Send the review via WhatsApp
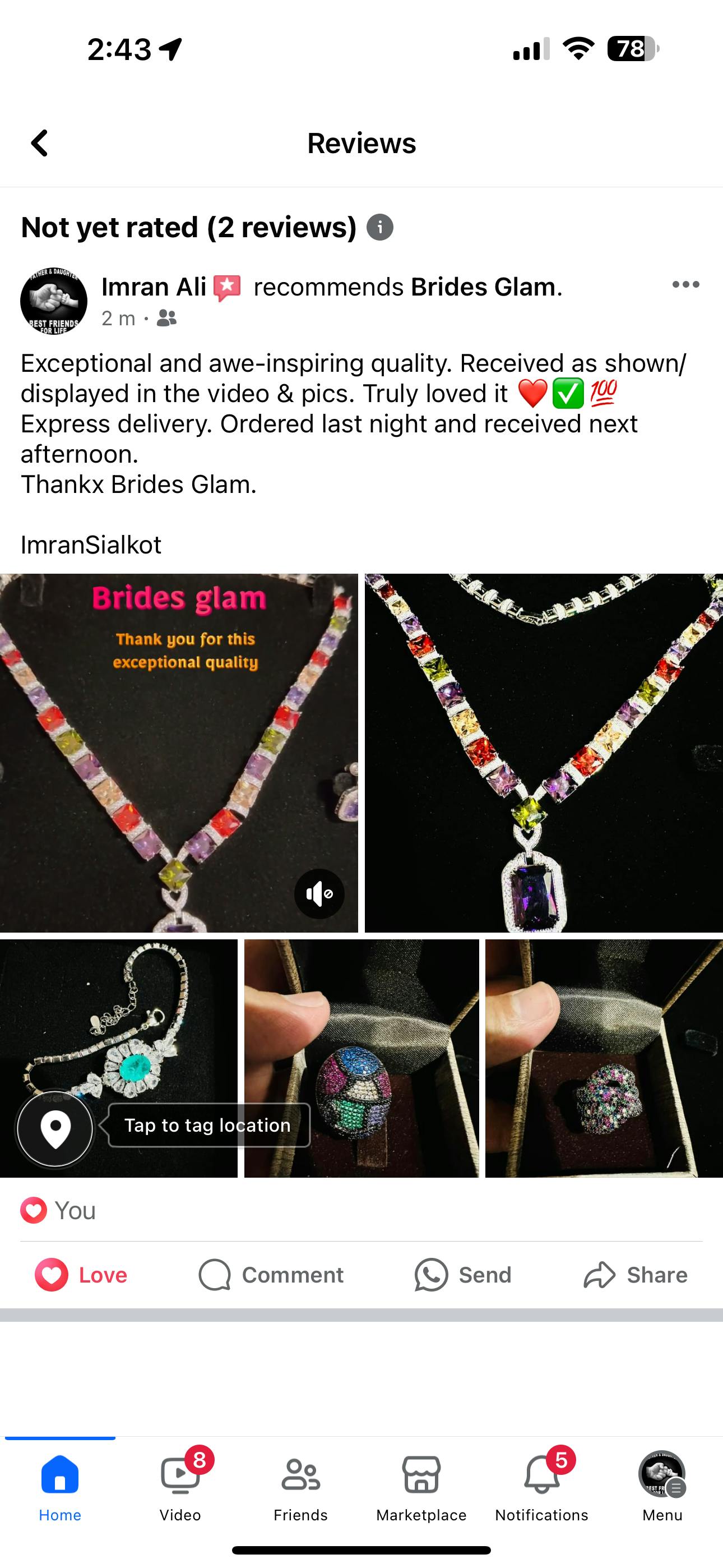This screenshot has height=1568, width=723. pos(462,1275)
